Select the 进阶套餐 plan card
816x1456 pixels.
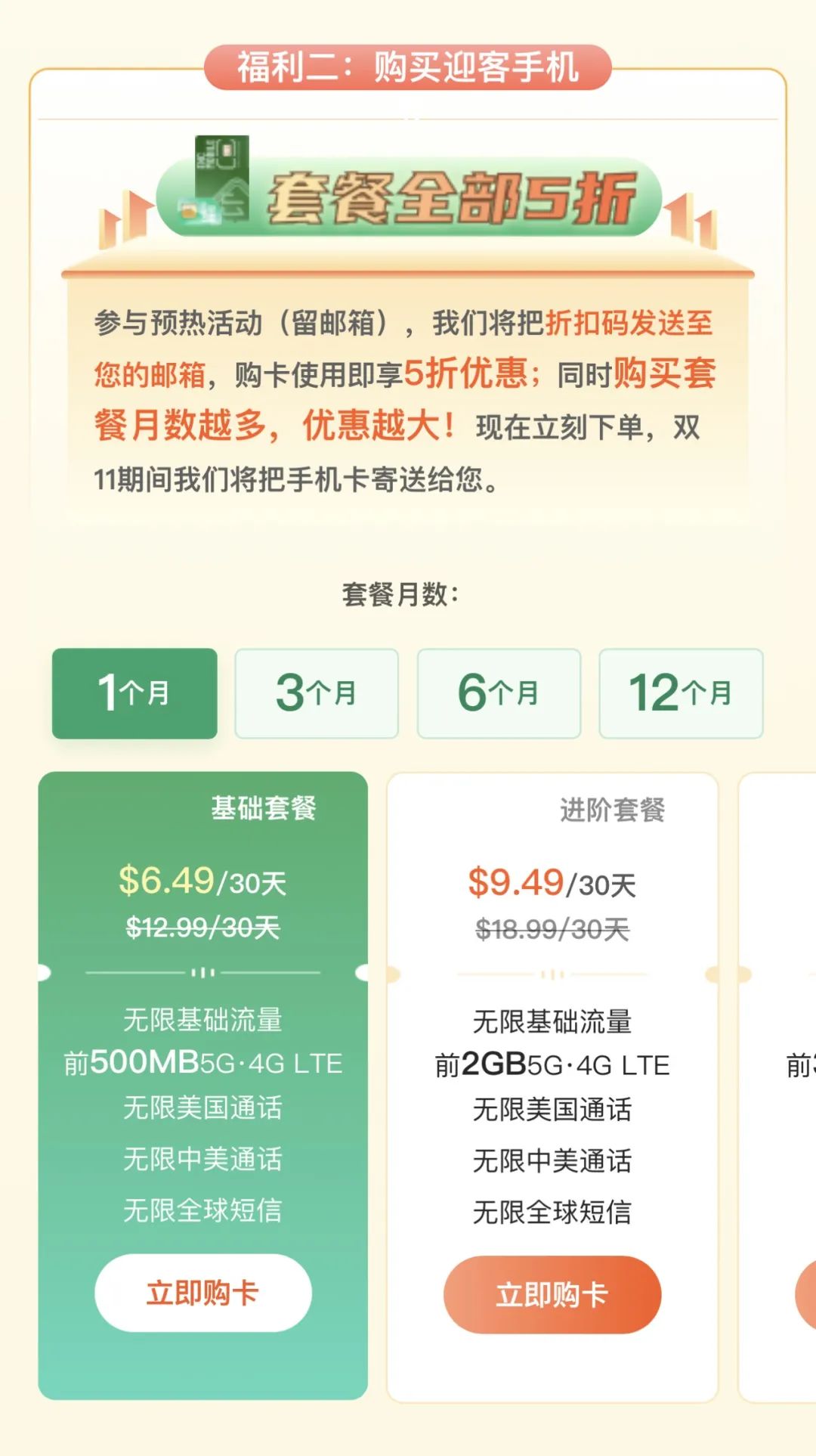(552, 983)
